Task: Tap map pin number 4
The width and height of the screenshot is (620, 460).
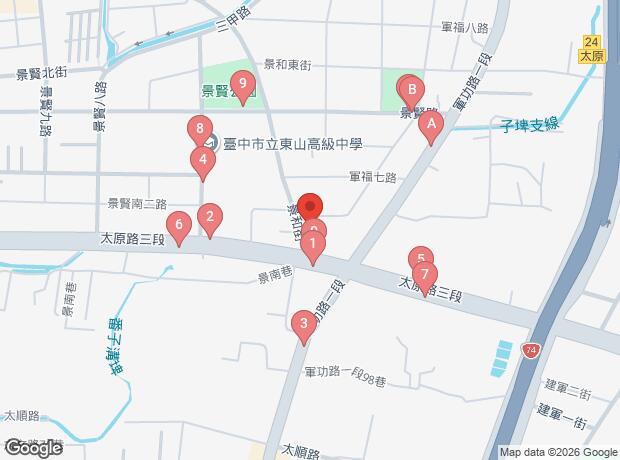Action: 203,159
